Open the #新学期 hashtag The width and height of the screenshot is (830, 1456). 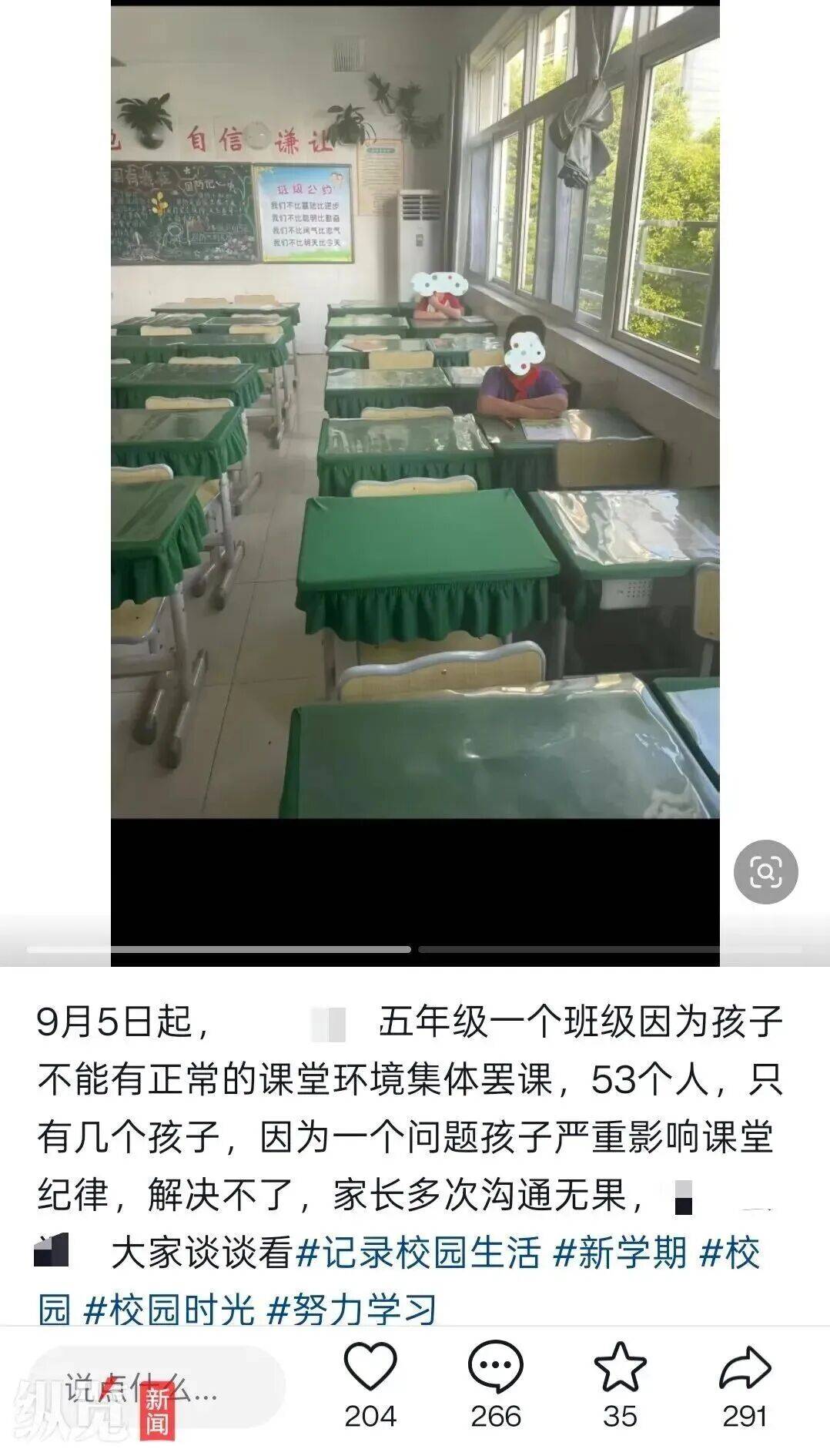click(x=620, y=1253)
